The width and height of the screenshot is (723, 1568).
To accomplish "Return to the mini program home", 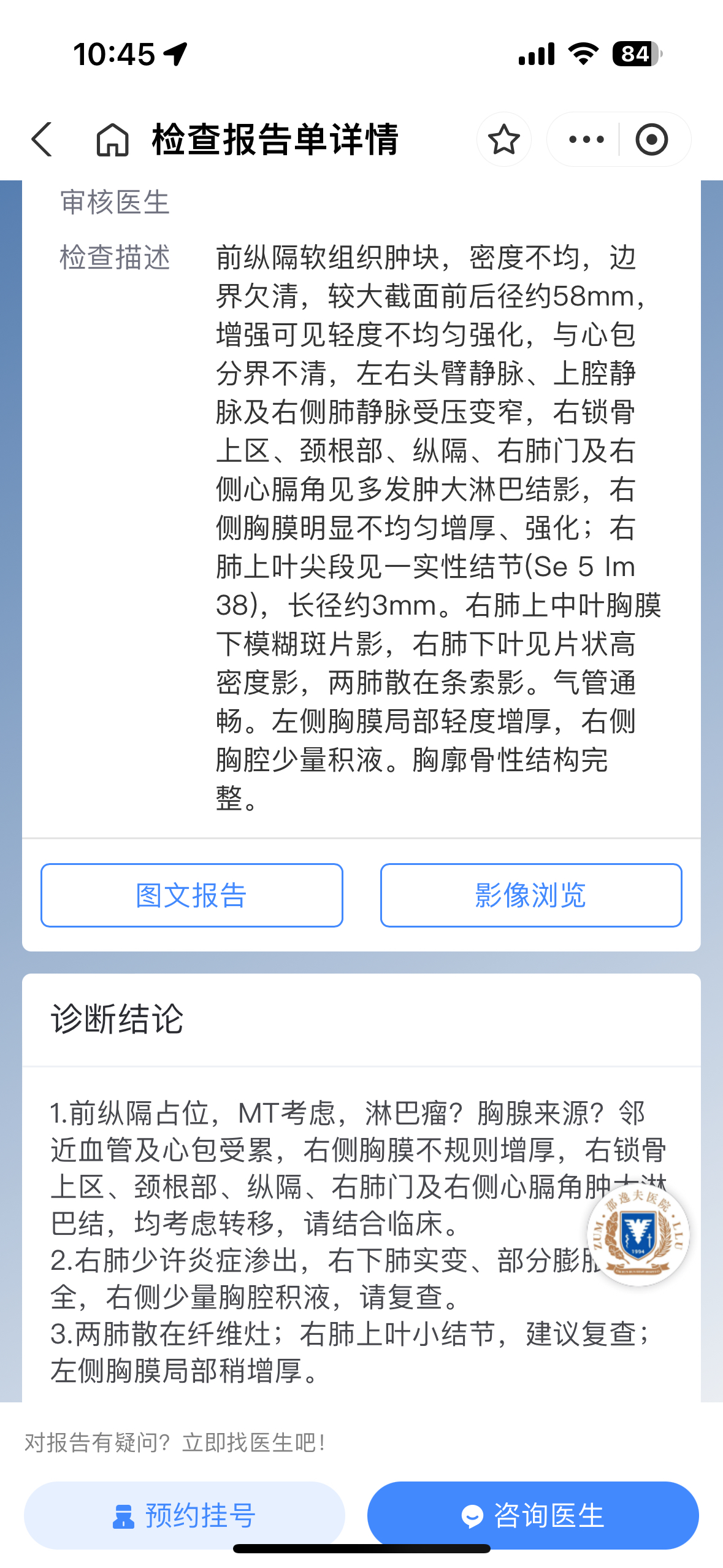I will [113, 139].
